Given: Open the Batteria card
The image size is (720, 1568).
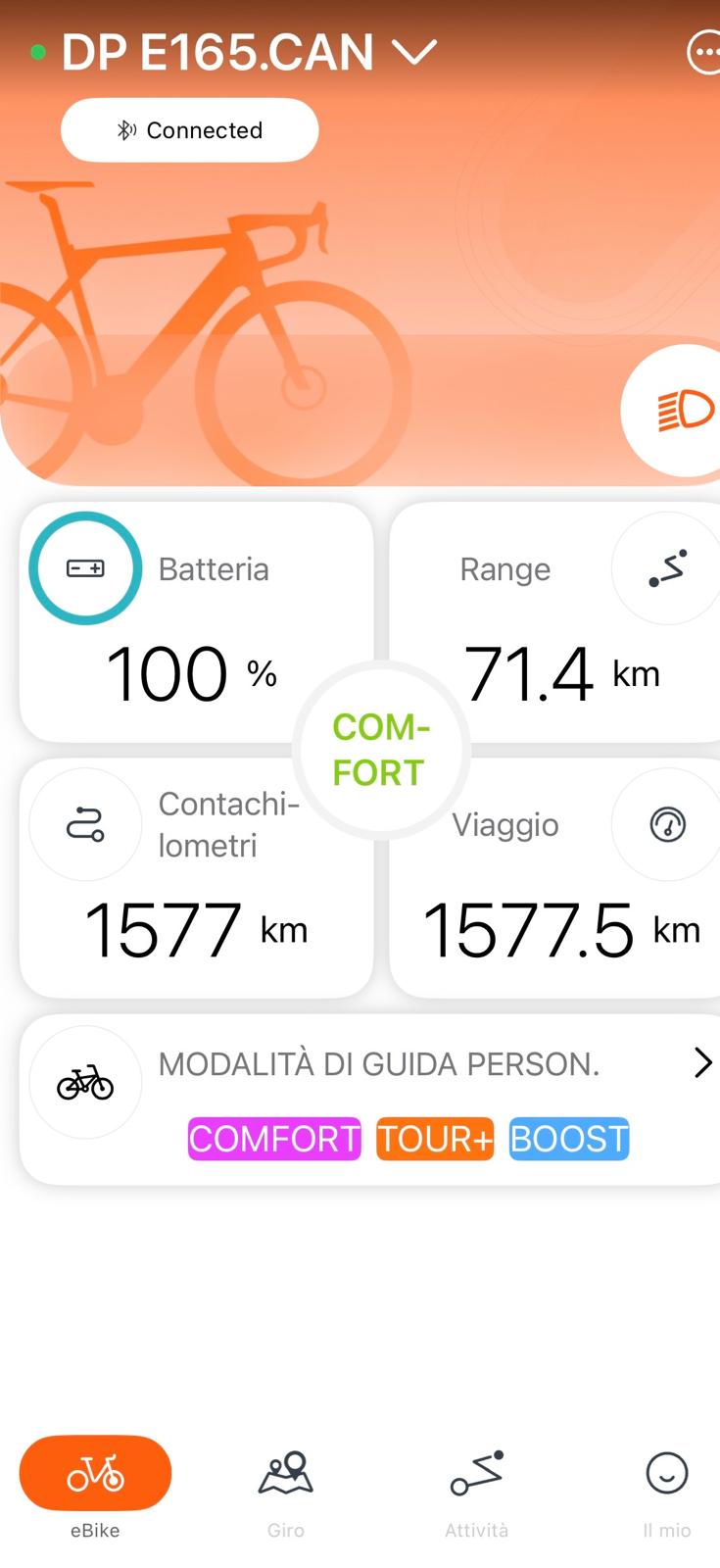Looking at the screenshot, I should 196,623.
